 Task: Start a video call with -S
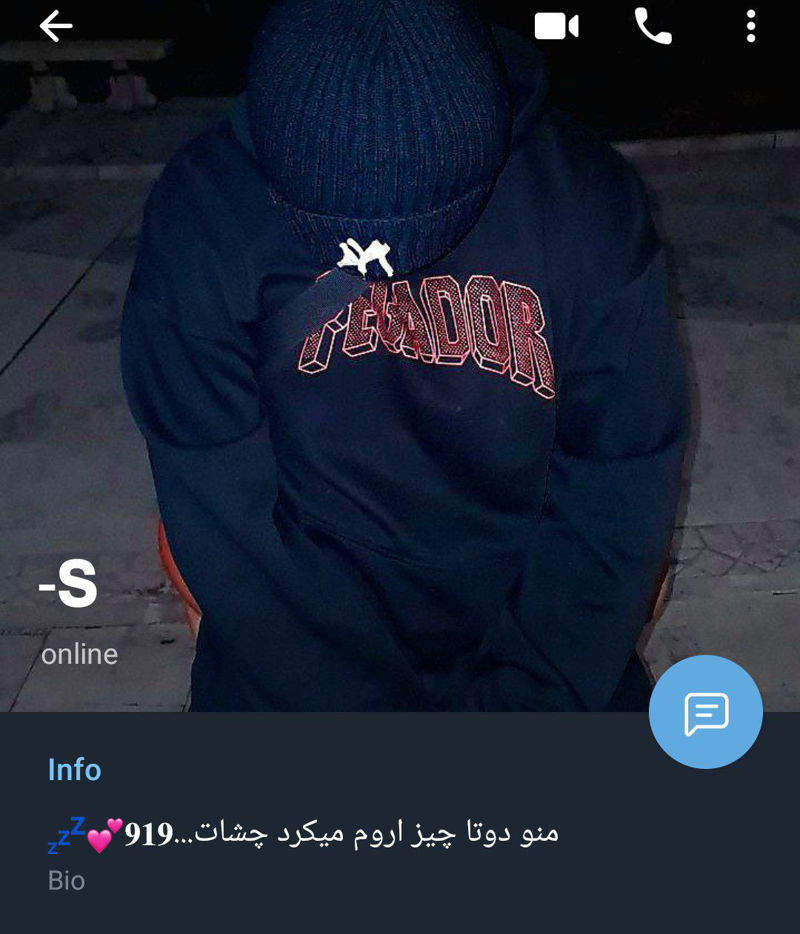coord(556,27)
